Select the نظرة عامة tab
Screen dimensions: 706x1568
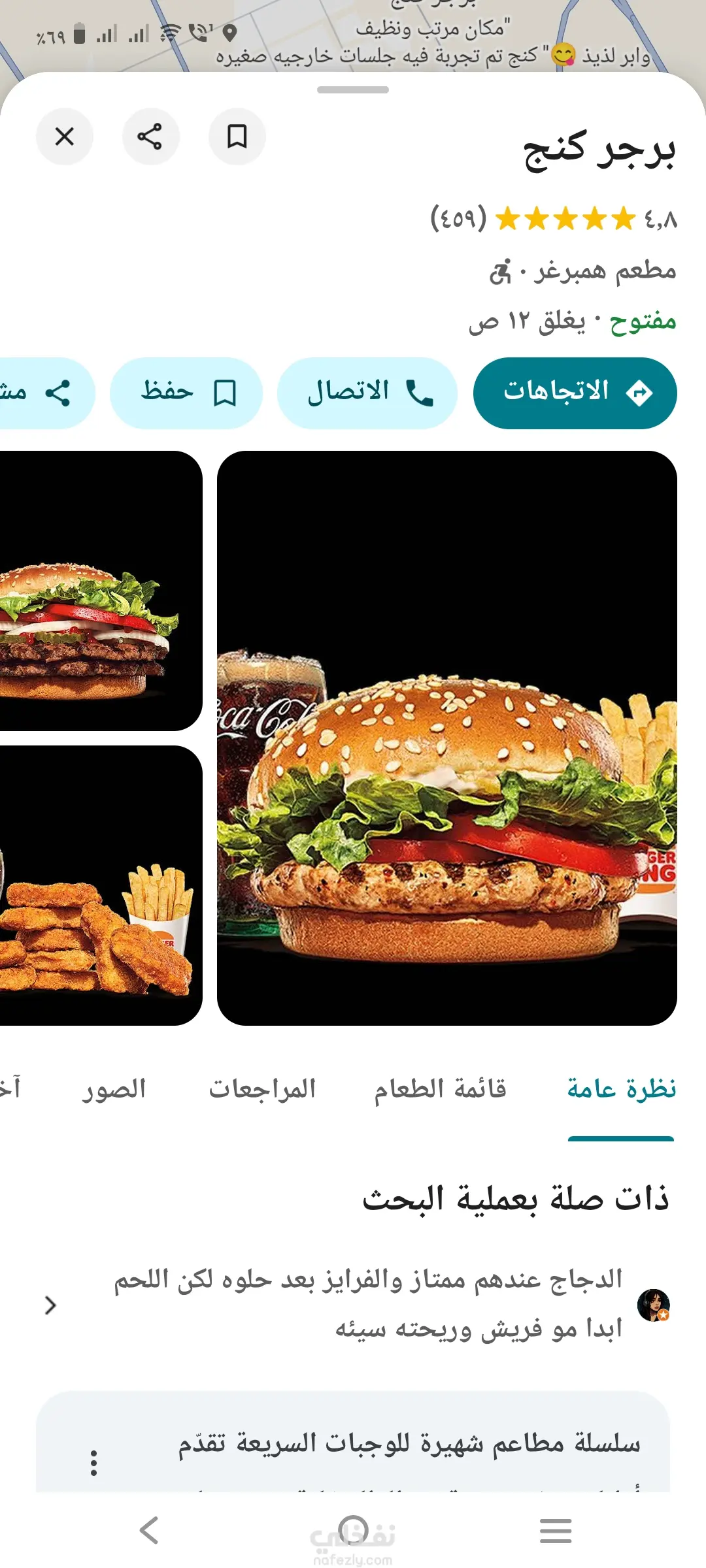pyautogui.click(x=621, y=1089)
